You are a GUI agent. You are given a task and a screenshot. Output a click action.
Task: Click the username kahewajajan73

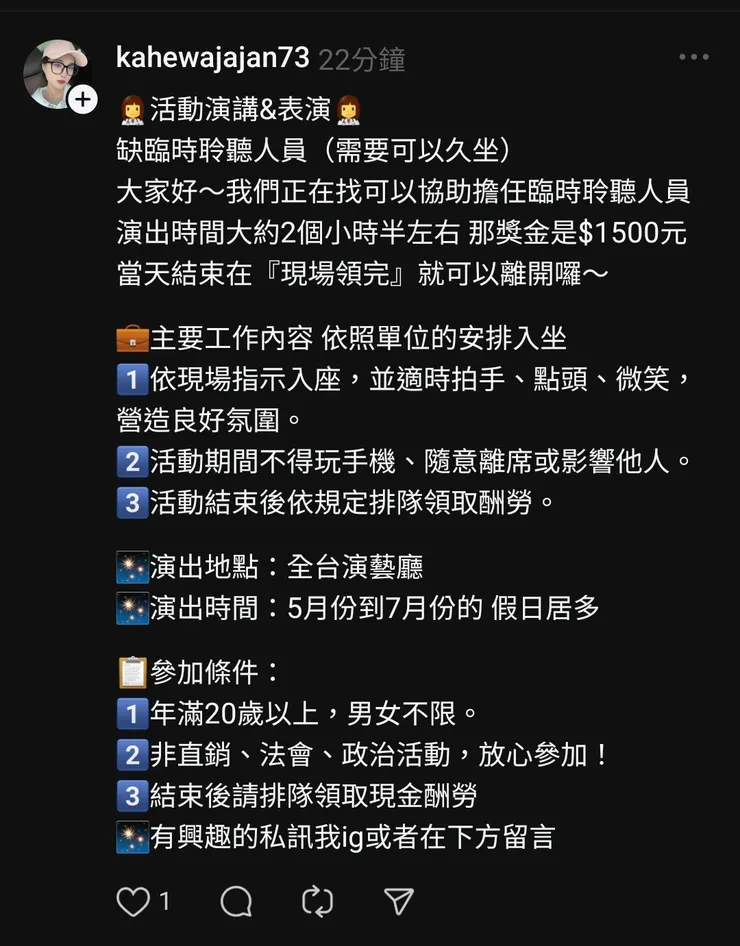click(x=212, y=60)
